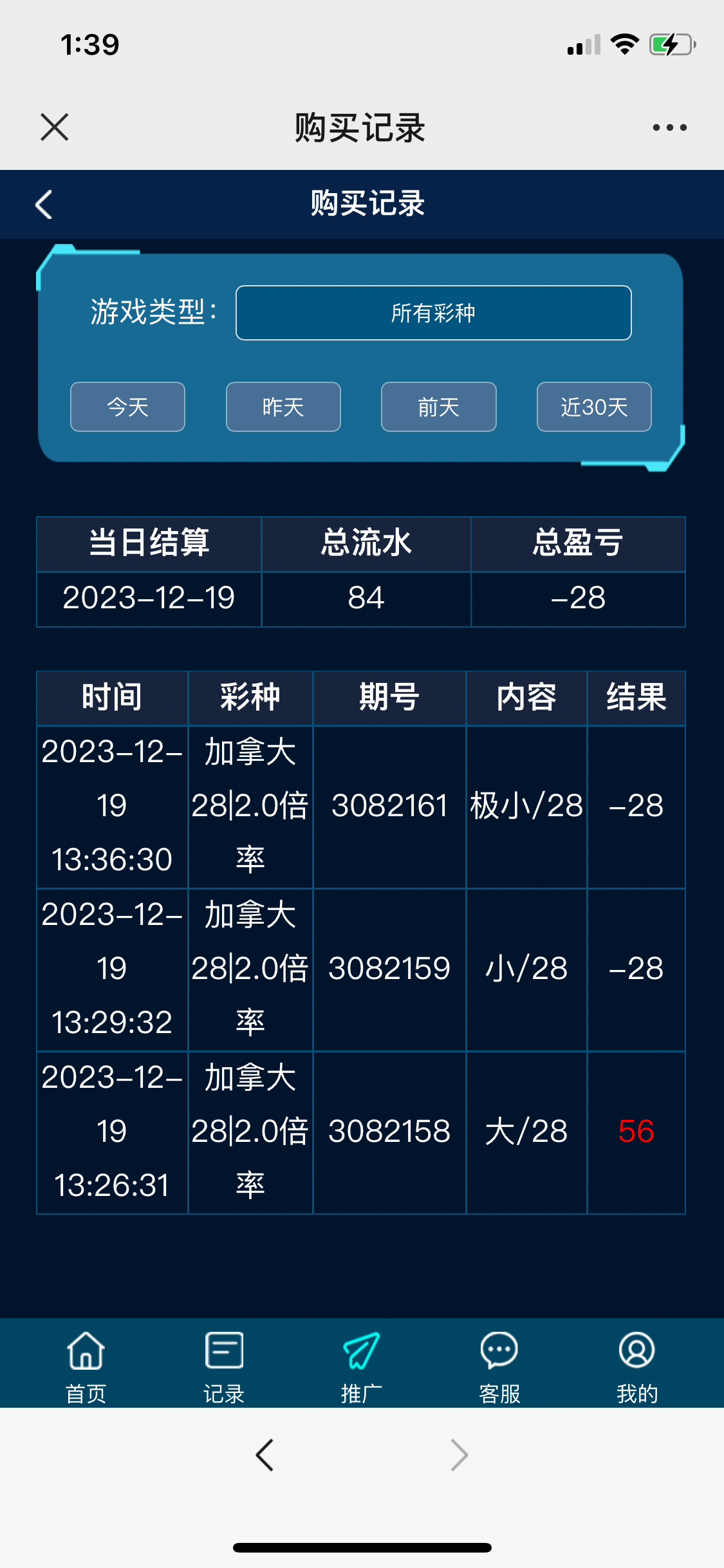Tap the 时间 column header
The width and height of the screenshot is (724, 1568).
[x=112, y=696]
